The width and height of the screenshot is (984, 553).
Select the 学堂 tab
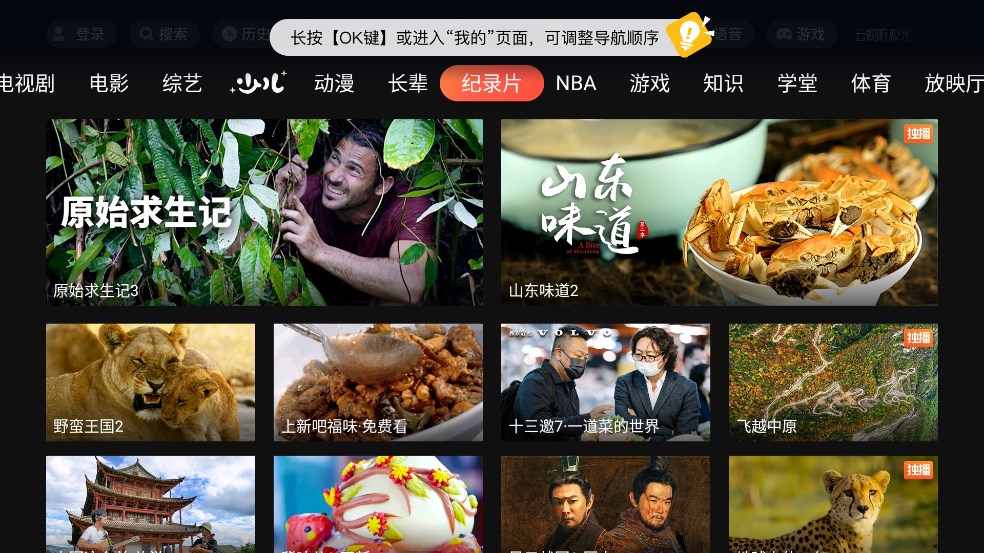coord(797,83)
